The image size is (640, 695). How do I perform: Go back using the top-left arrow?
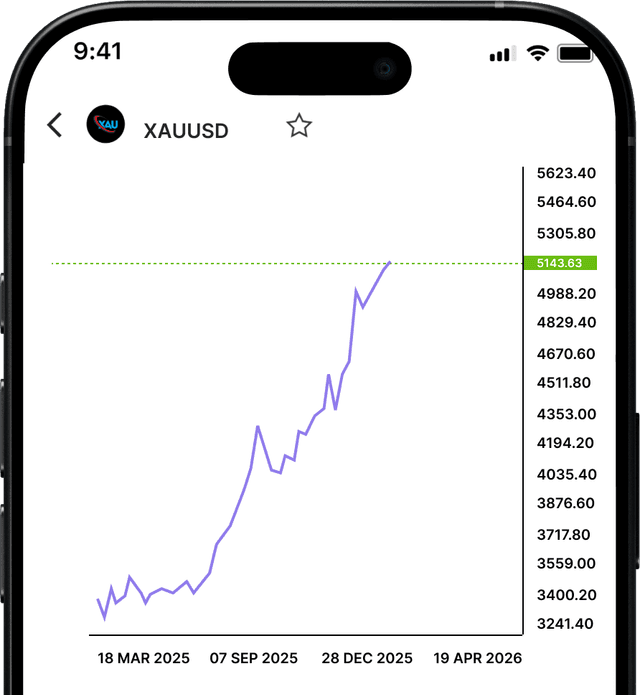(55, 125)
